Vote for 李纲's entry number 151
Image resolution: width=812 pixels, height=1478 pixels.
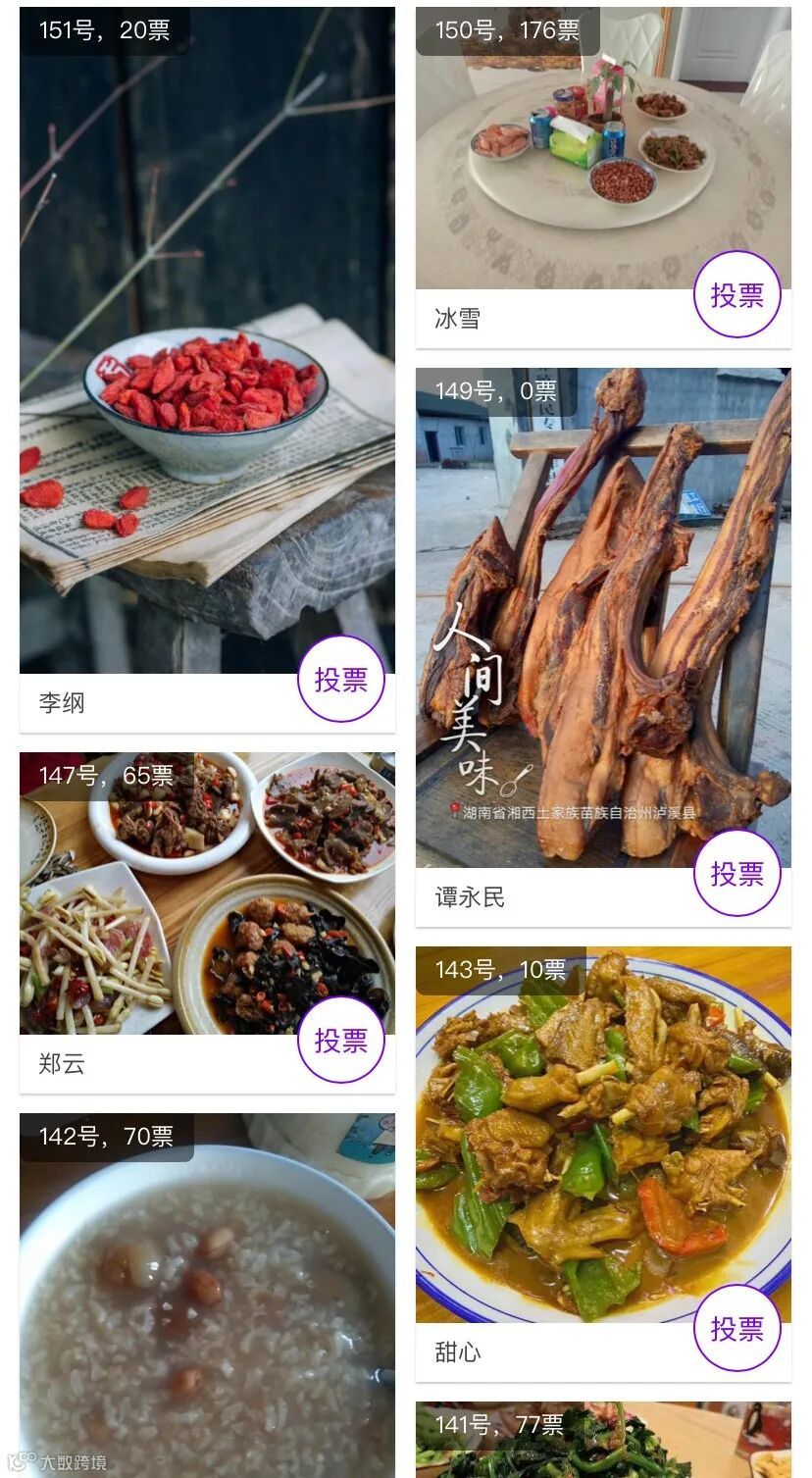click(x=341, y=679)
